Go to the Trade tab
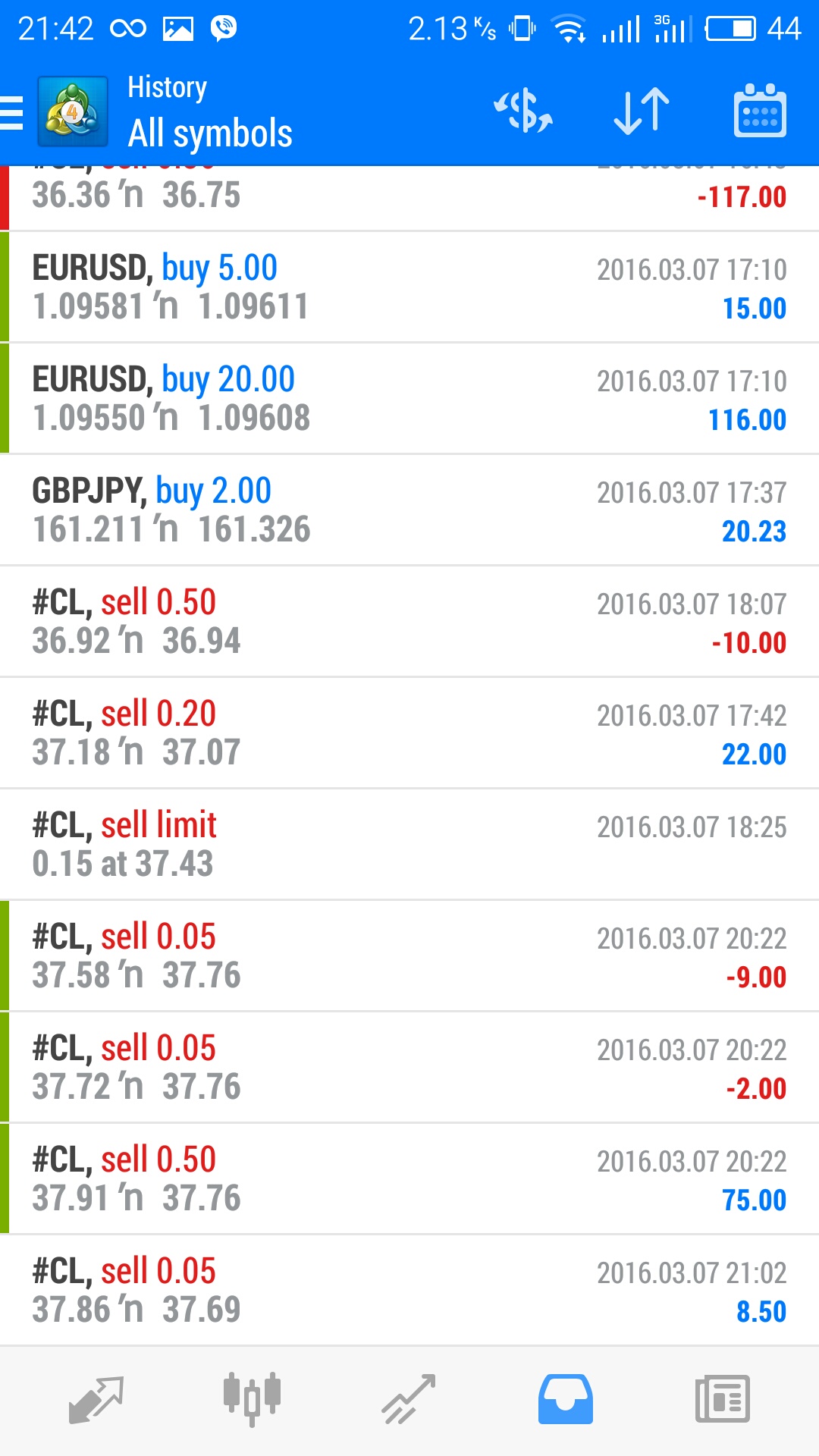Screen dimensions: 819x1456 [x=409, y=1400]
